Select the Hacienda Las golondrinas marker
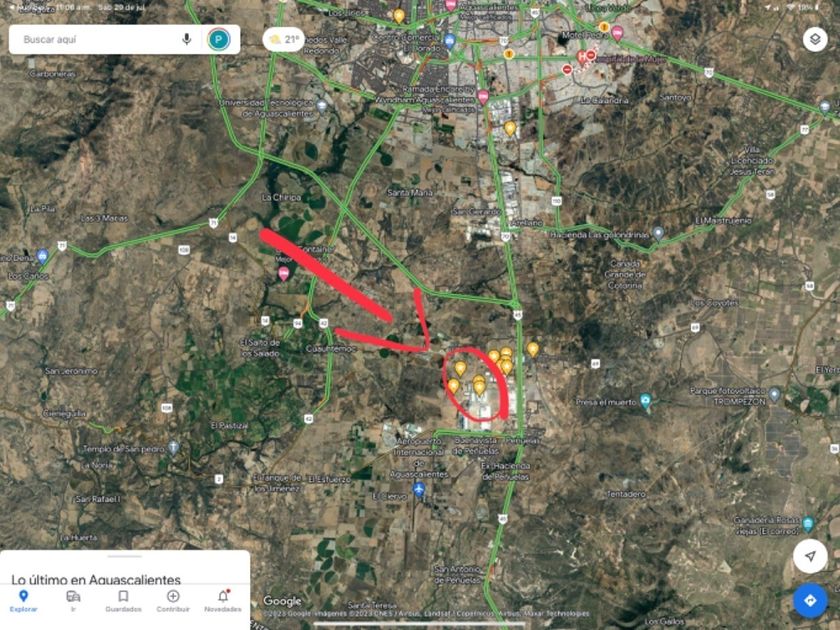 point(658,233)
